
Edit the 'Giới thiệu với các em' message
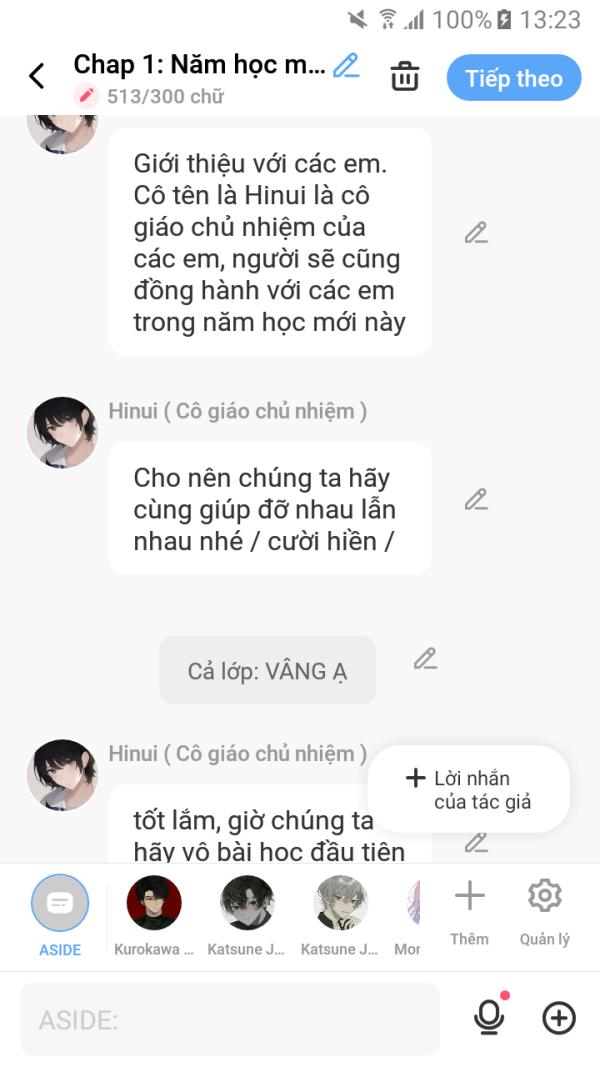tap(476, 233)
